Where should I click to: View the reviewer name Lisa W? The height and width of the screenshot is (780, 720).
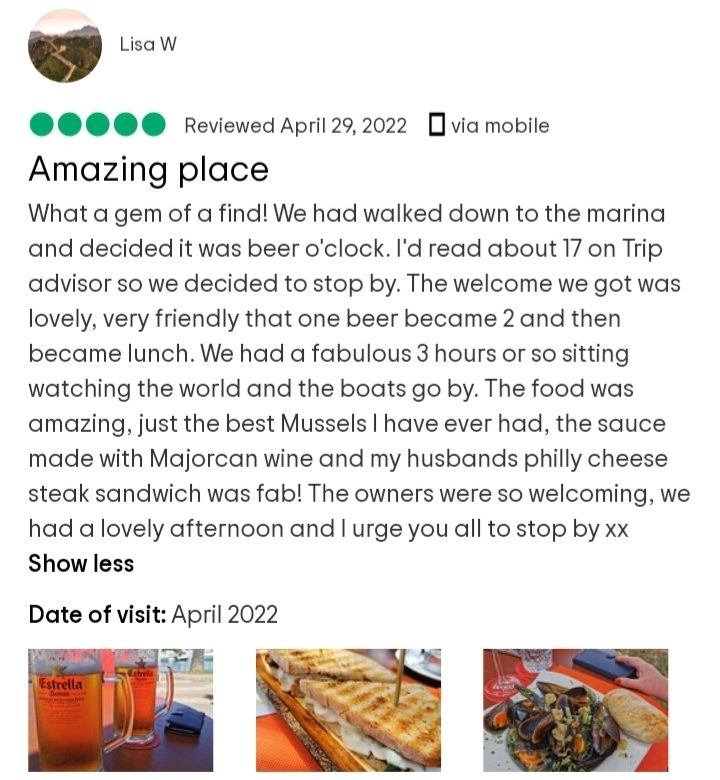tap(147, 44)
